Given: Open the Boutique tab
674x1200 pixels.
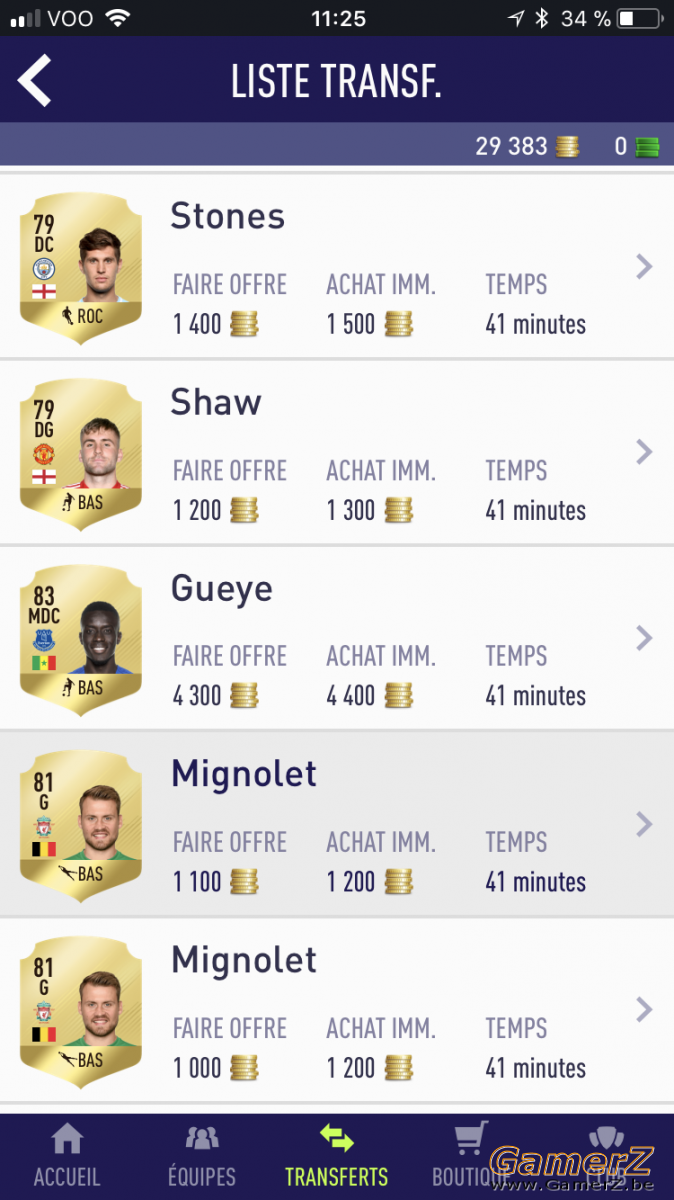Looking at the screenshot, I should click(x=472, y=1156).
